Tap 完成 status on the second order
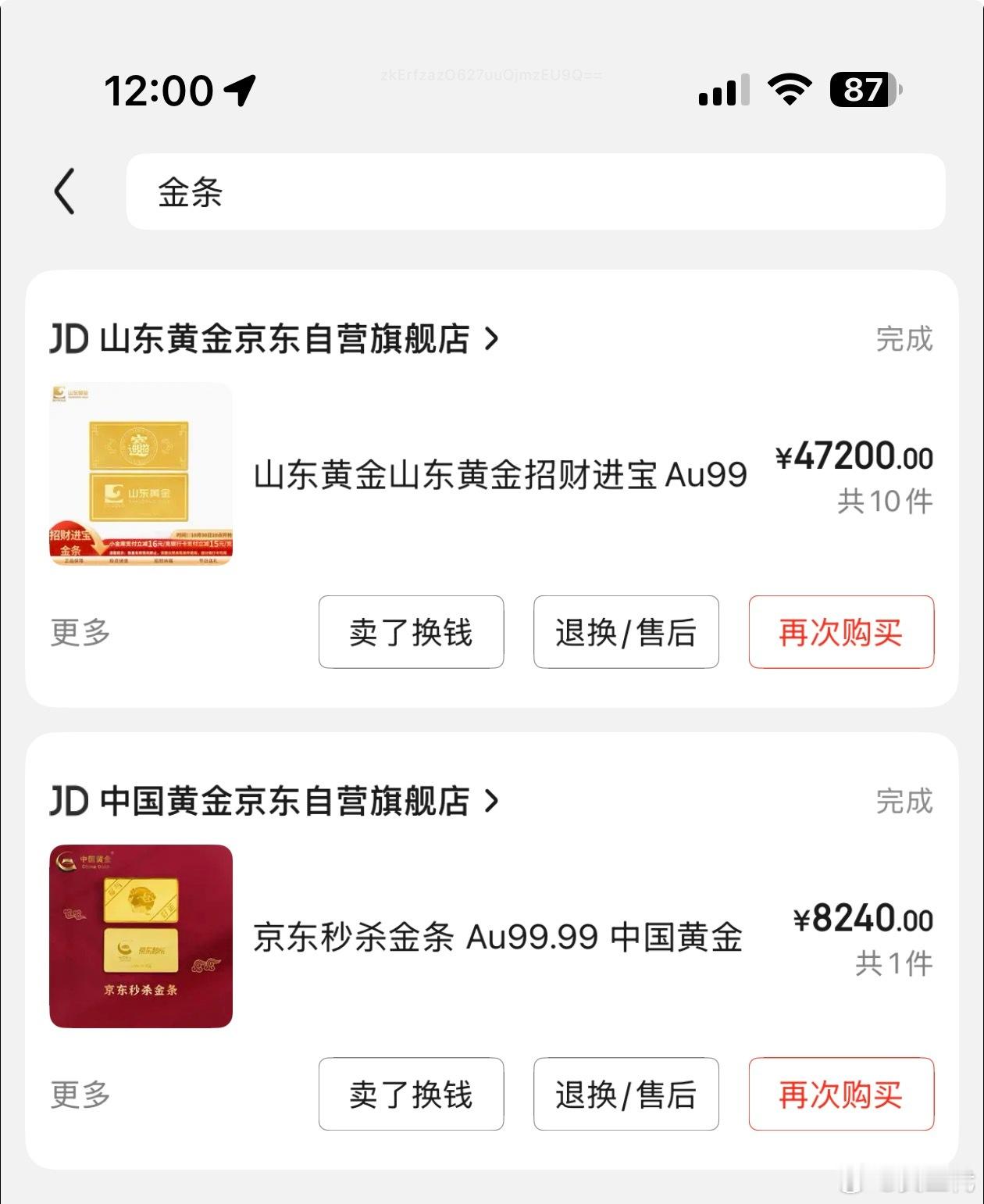The image size is (984, 1204). pos(904,800)
